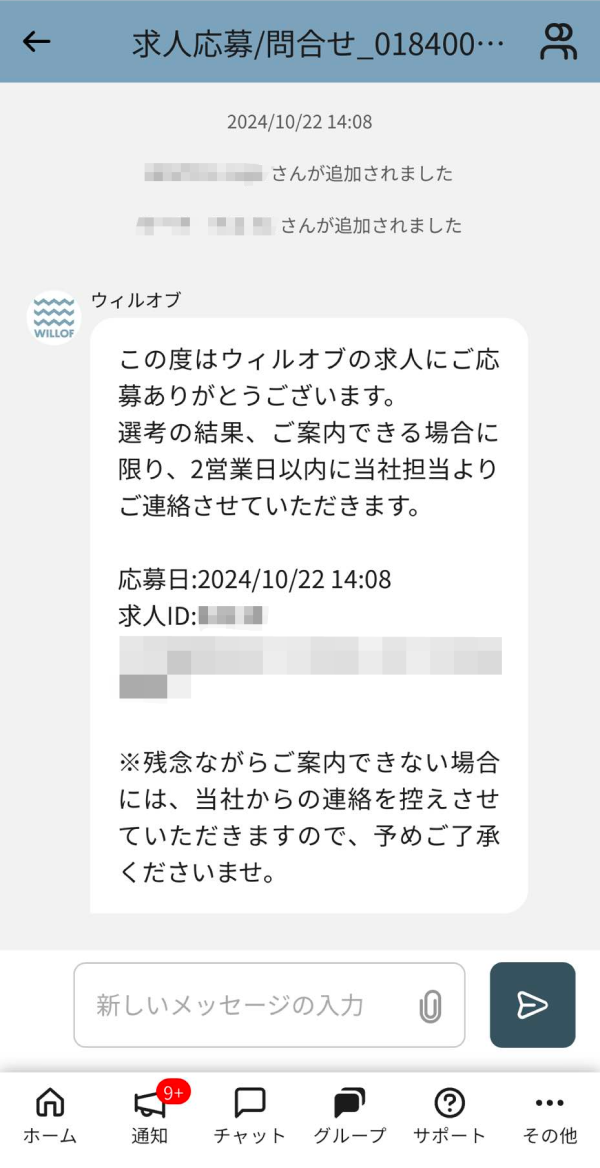The height and width of the screenshot is (1168, 600).
Task: Send the message with arrow button
Action: point(532,1004)
